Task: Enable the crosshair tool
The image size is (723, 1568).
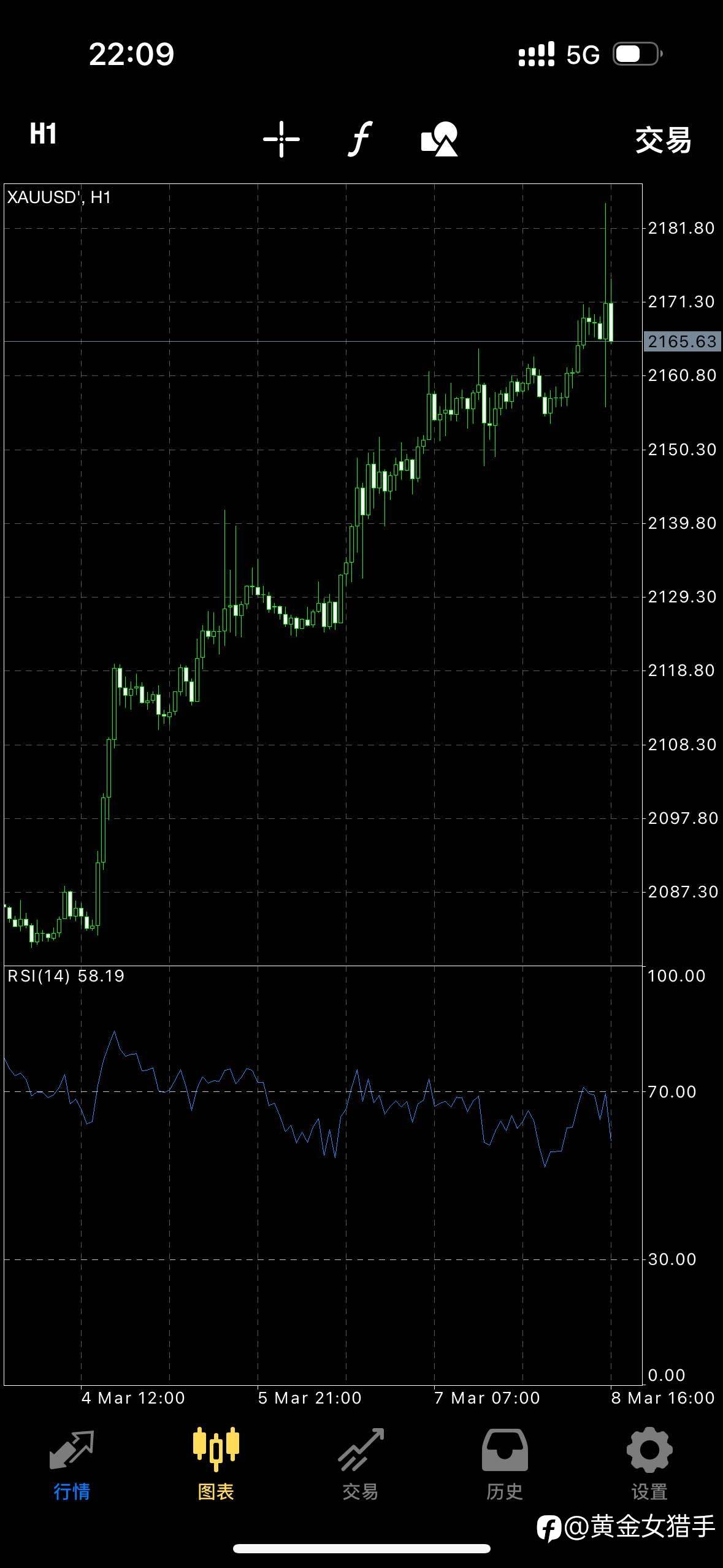Action: tap(281, 139)
